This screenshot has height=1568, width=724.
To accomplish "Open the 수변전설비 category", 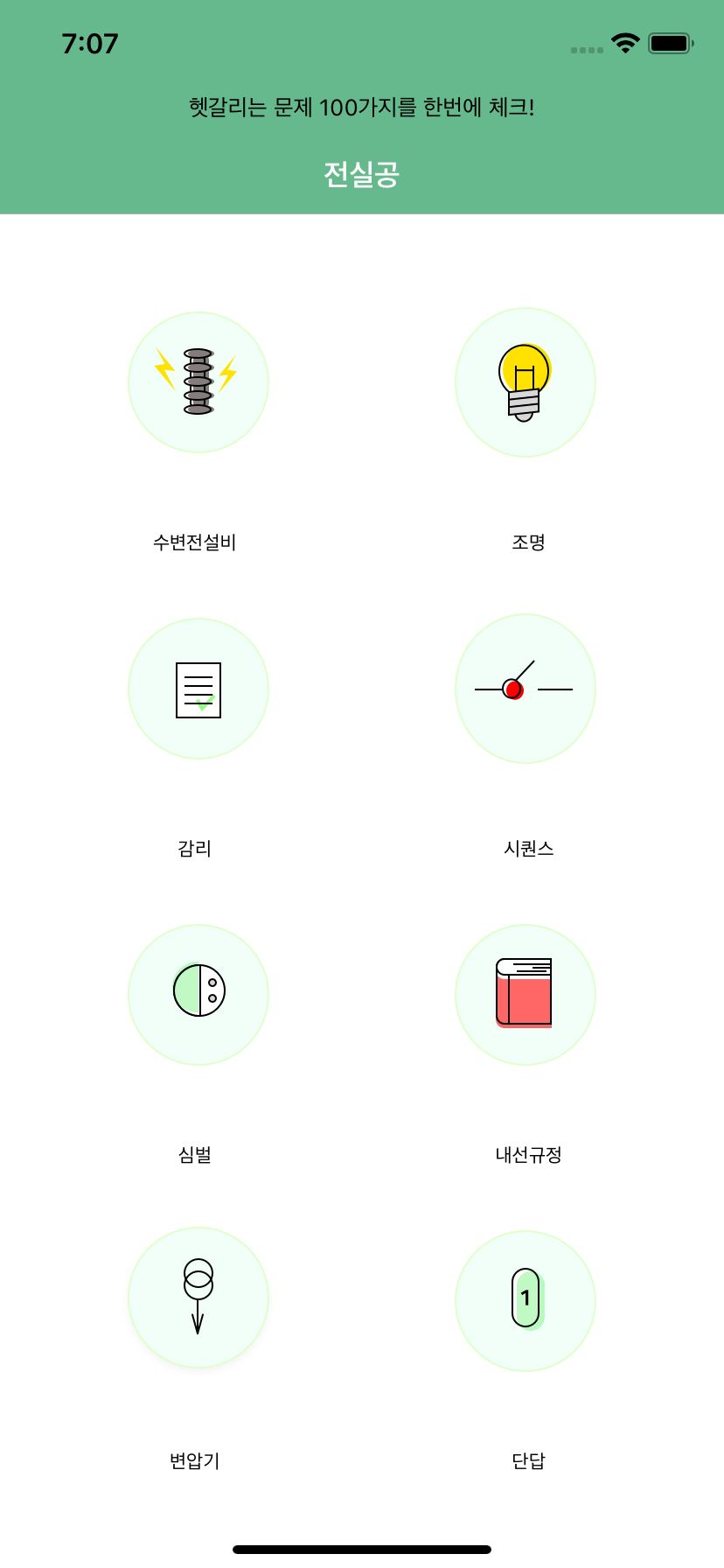I will 198,382.
